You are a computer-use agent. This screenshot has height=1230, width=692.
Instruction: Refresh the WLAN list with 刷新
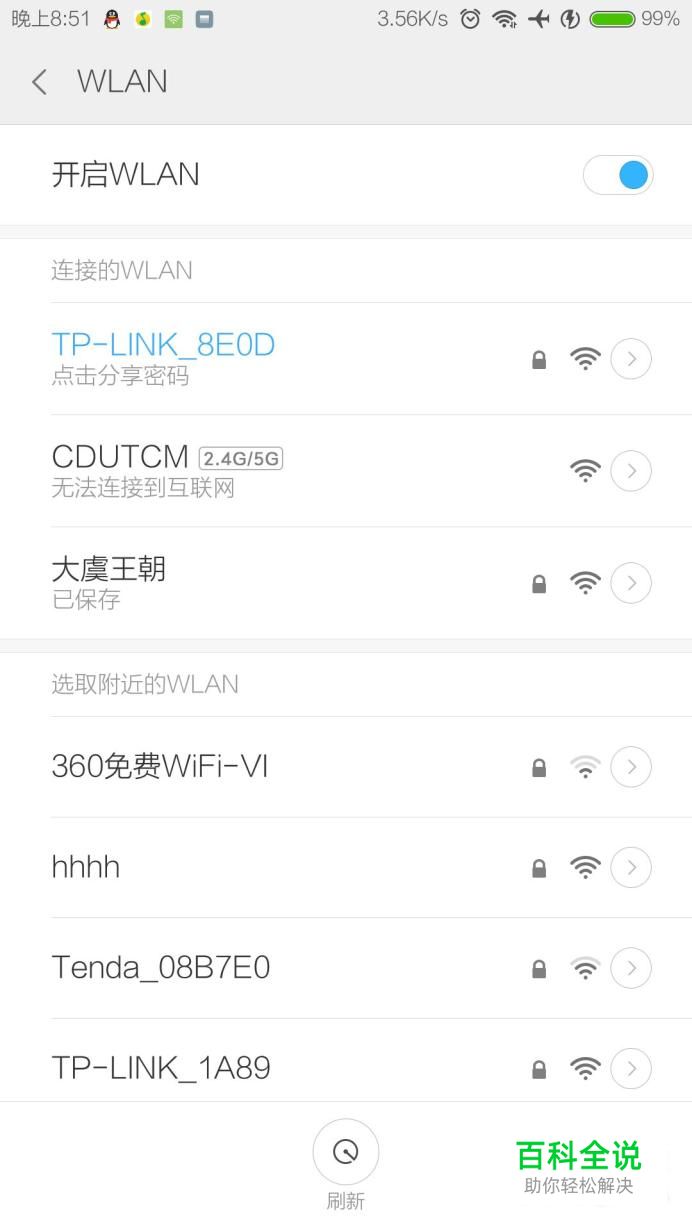pos(346,1165)
